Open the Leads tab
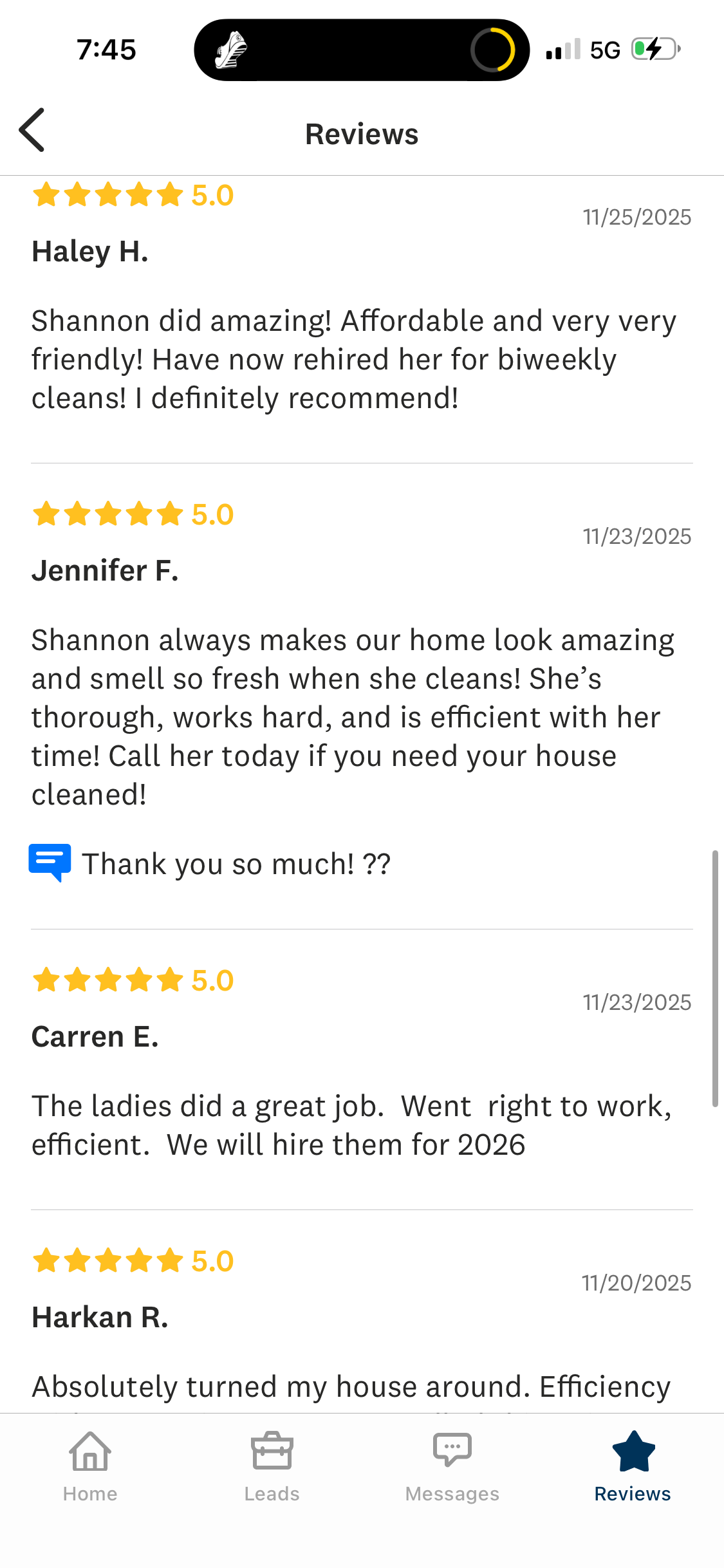The width and height of the screenshot is (724, 1568). tap(272, 1465)
